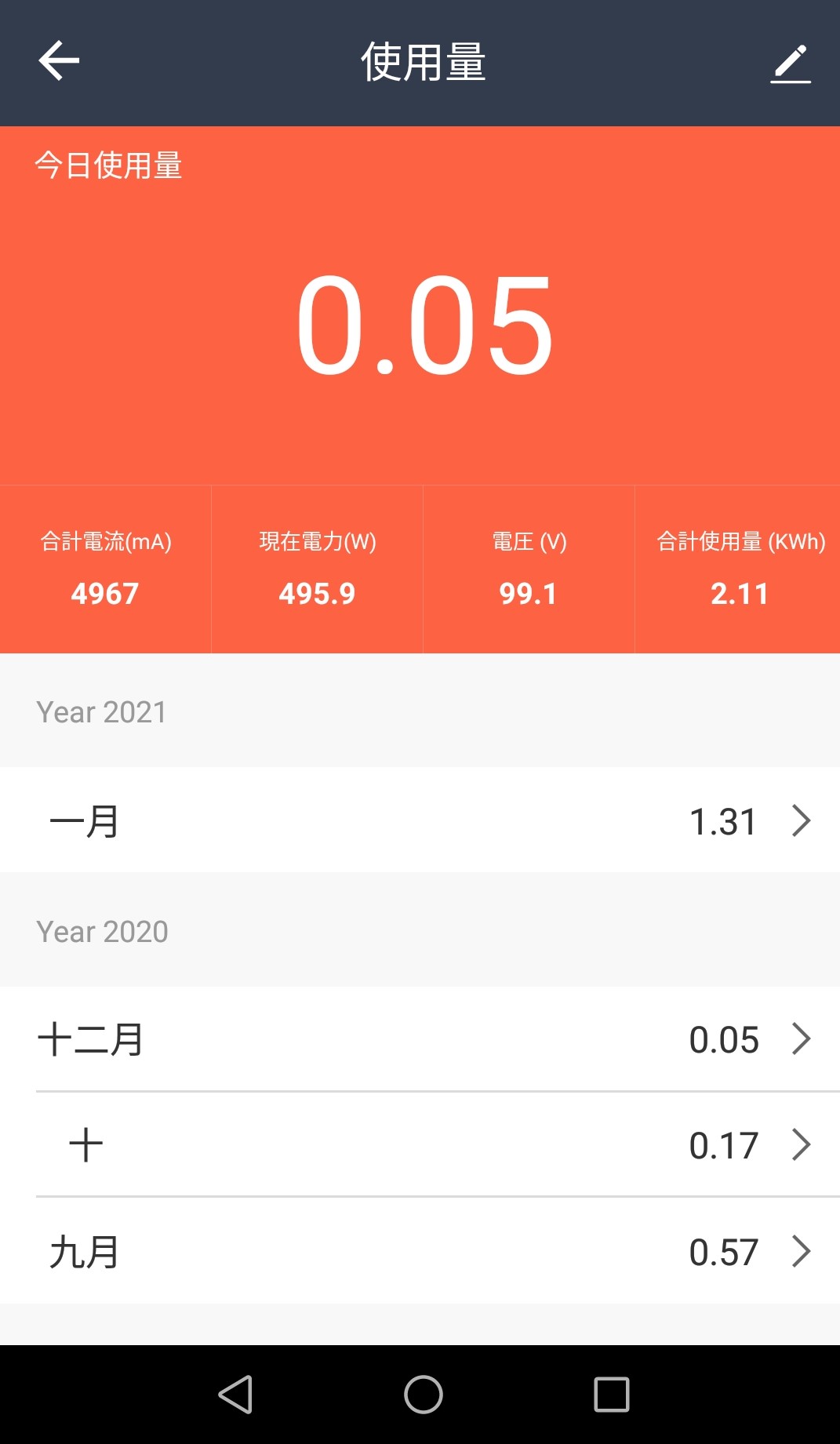Go back using the app bar arrow

(x=59, y=61)
